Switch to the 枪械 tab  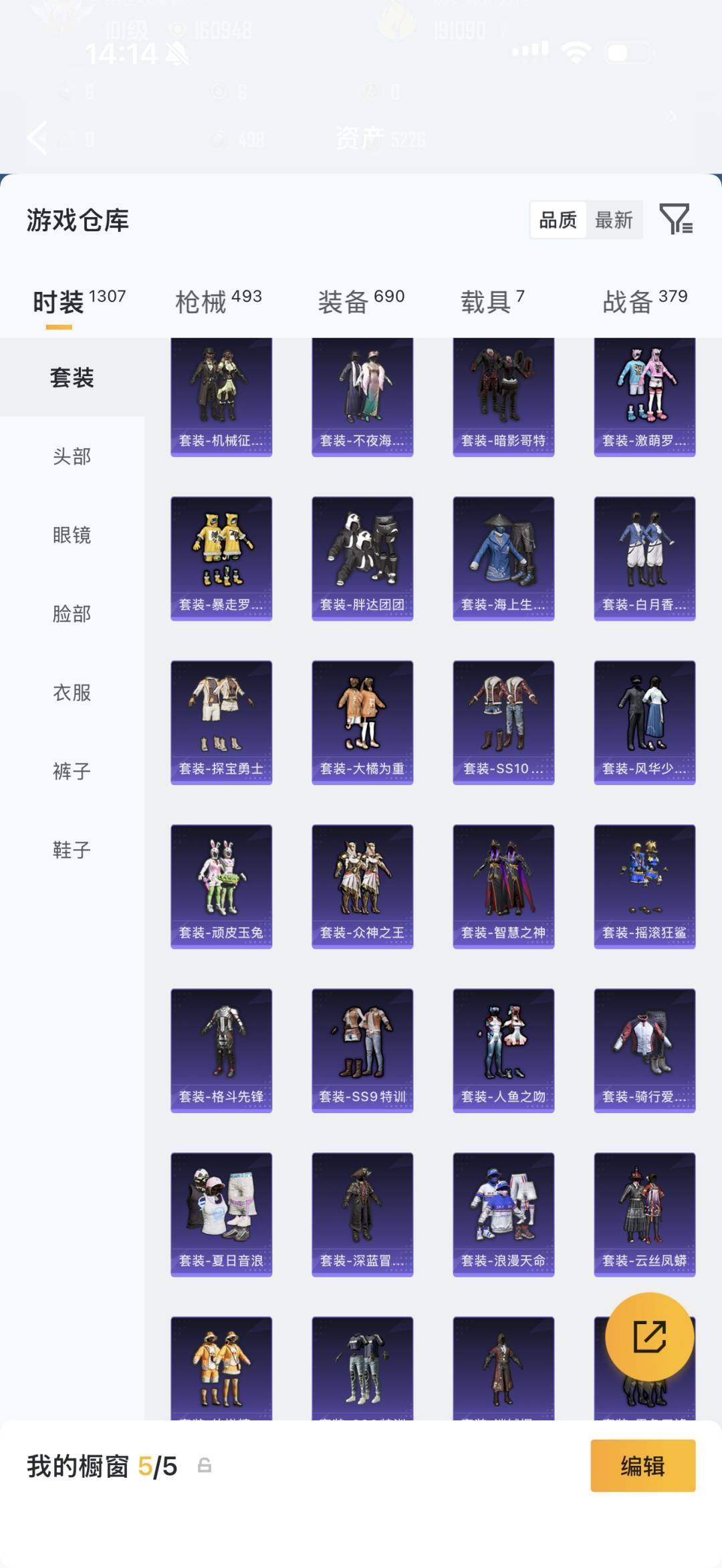click(218, 301)
